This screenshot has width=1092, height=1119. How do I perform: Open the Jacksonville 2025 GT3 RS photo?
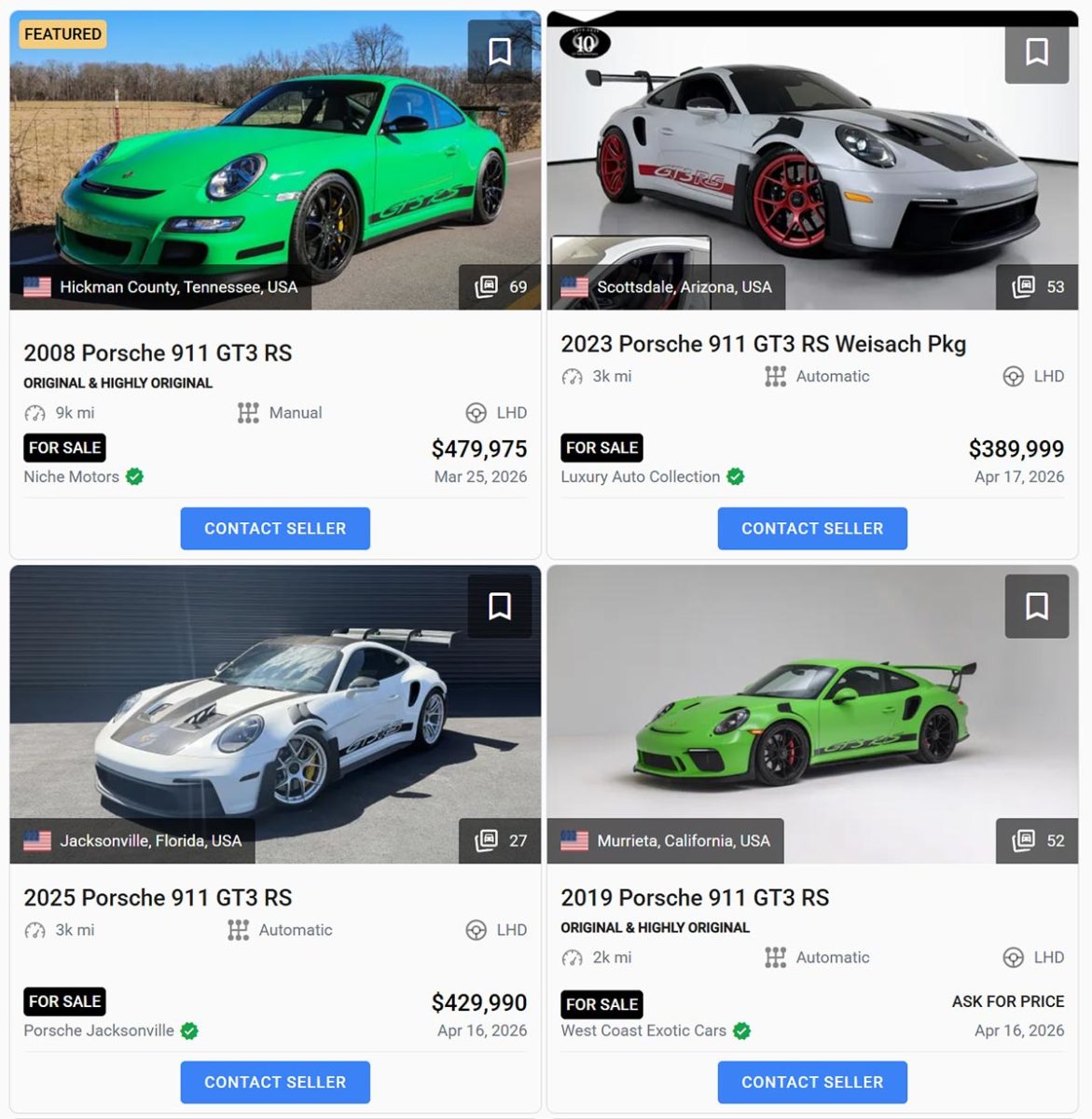pos(275,713)
